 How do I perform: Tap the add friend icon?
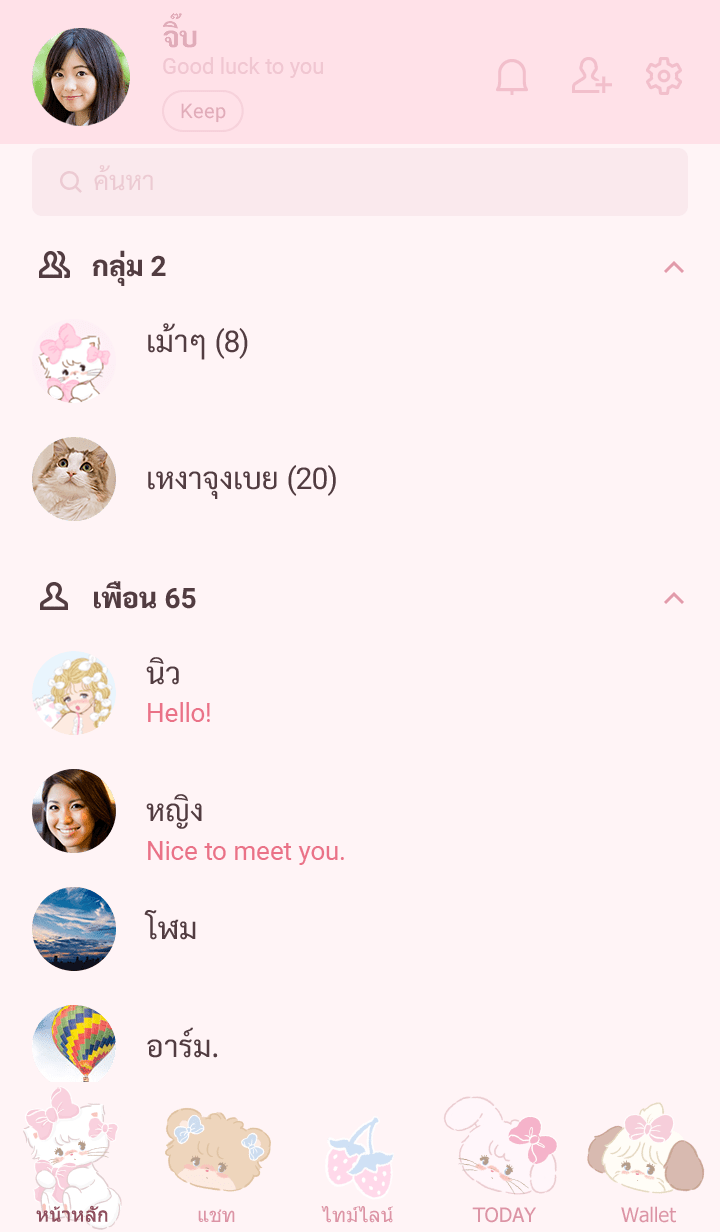(x=590, y=77)
